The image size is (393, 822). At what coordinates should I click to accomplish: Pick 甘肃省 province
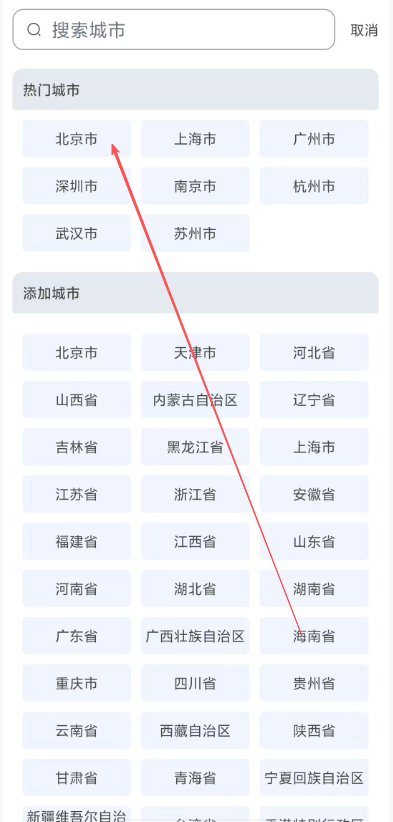(x=77, y=777)
